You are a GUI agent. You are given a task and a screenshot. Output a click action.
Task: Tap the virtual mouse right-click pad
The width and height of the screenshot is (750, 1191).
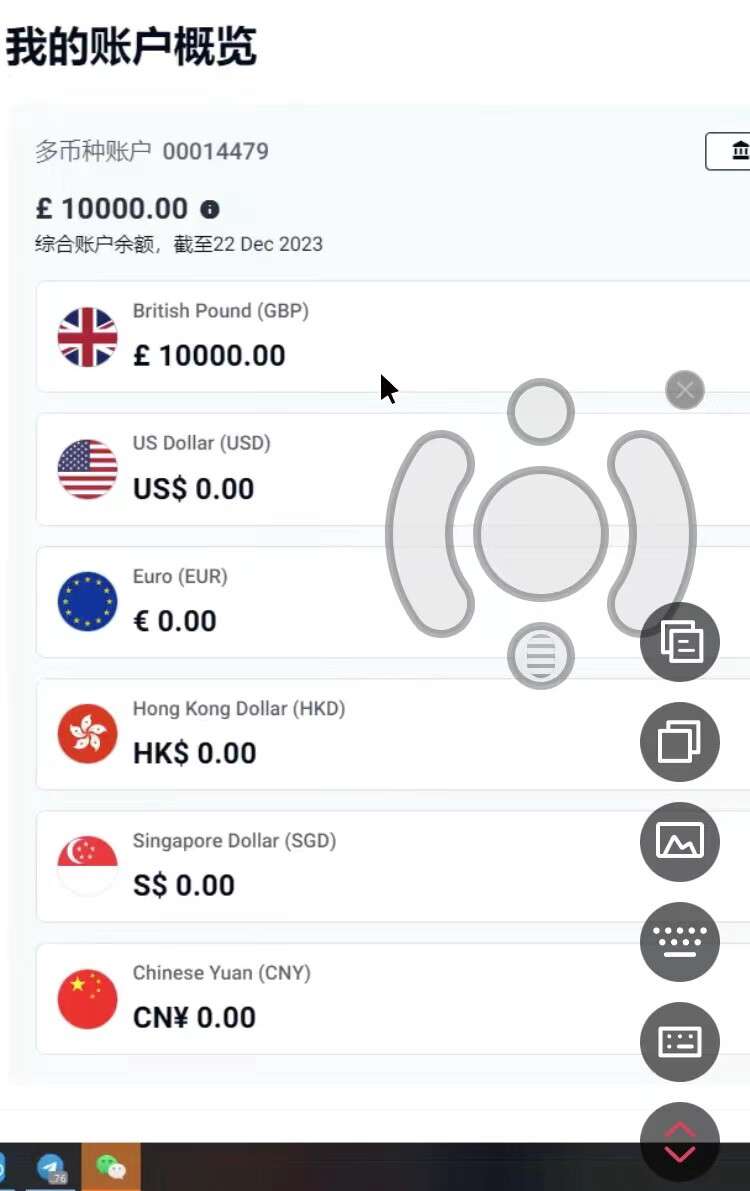tap(652, 533)
